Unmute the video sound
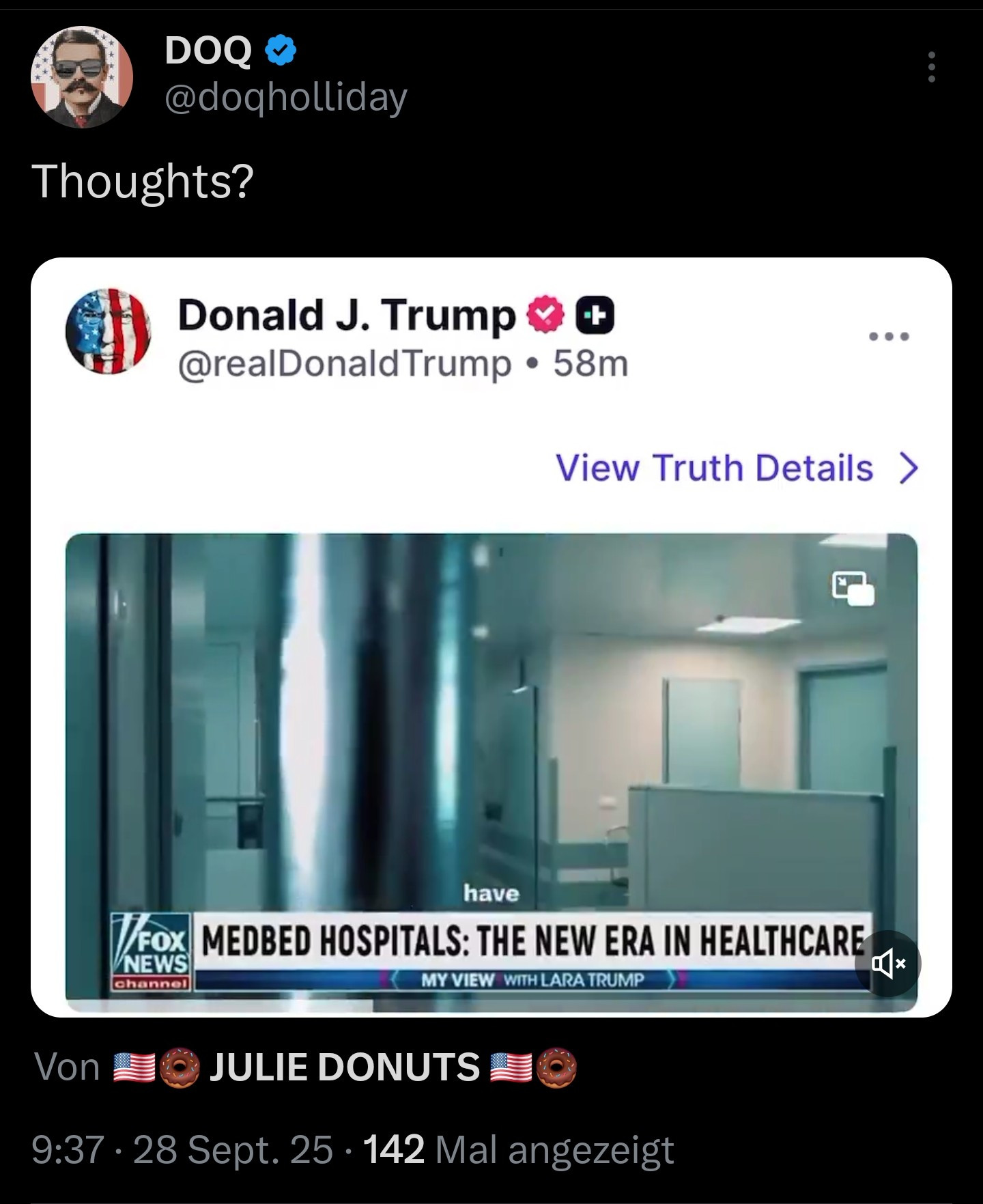The width and height of the screenshot is (983, 1204). pos(887,964)
